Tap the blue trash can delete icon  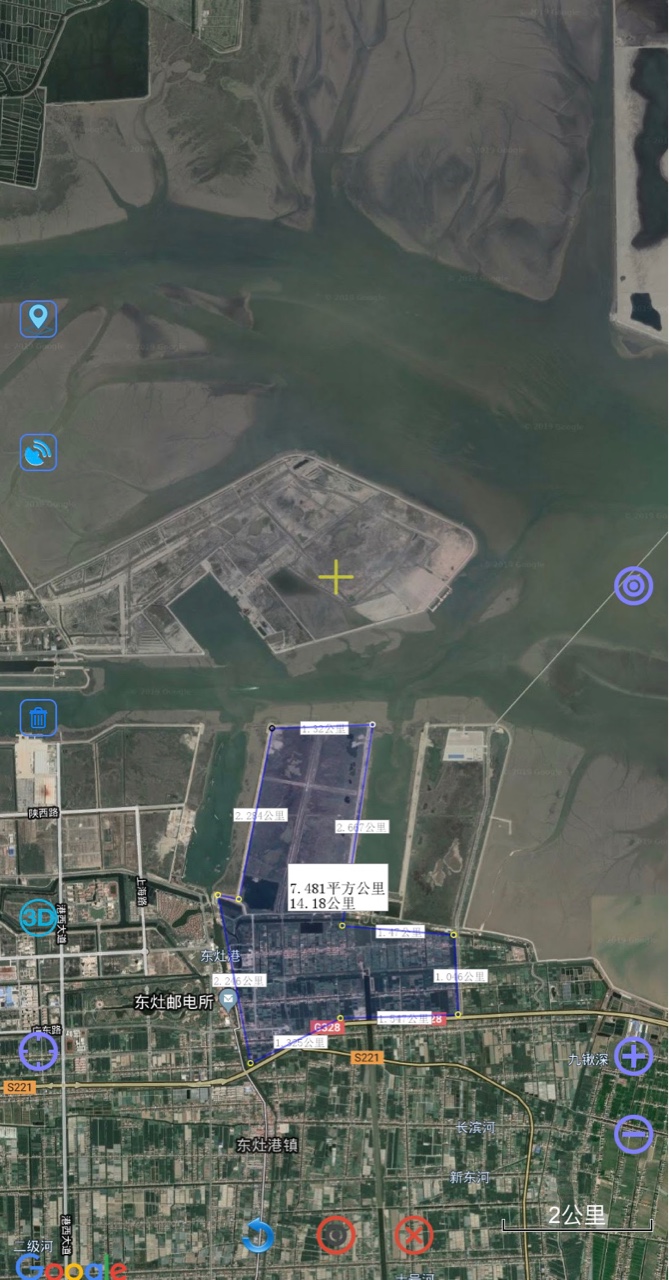(x=38, y=717)
